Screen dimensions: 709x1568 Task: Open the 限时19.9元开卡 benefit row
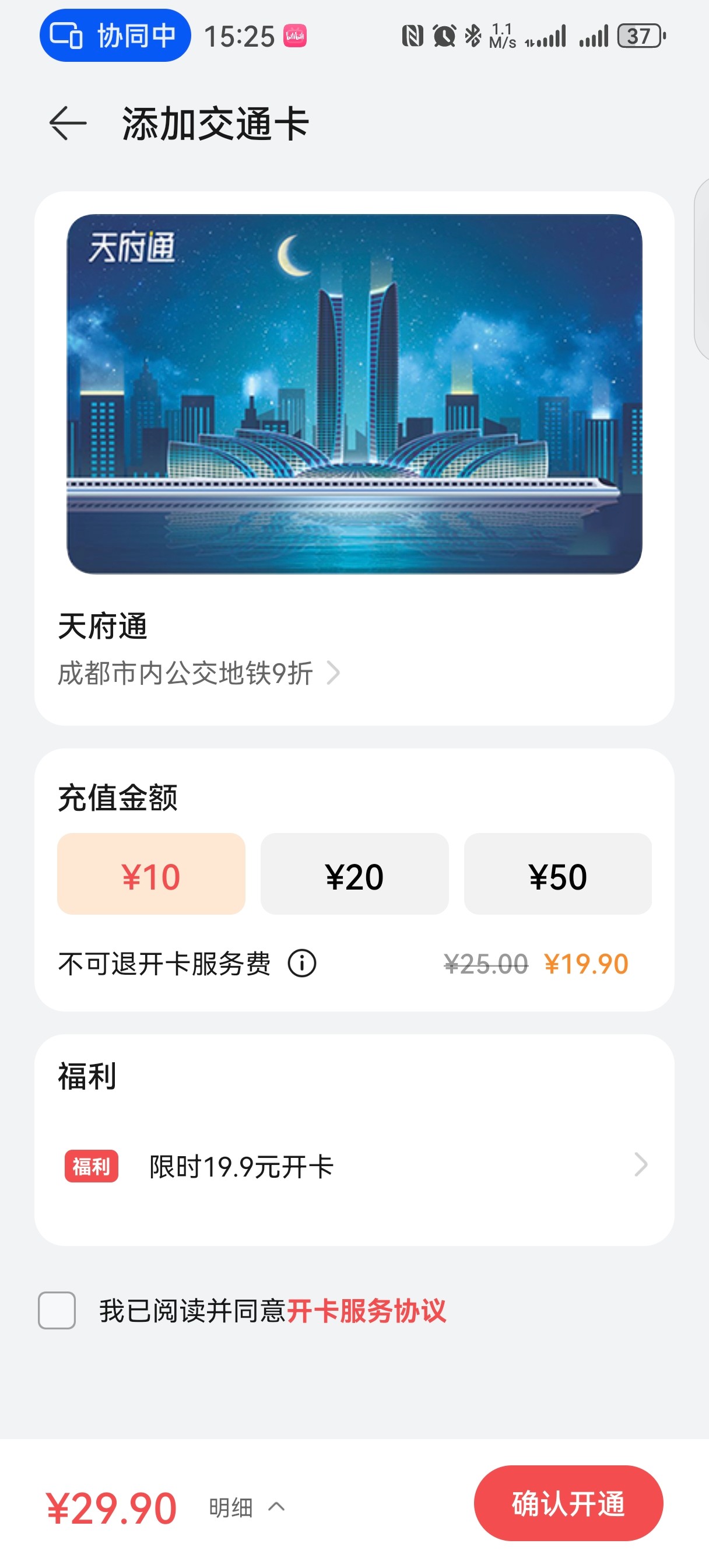tap(354, 1165)
